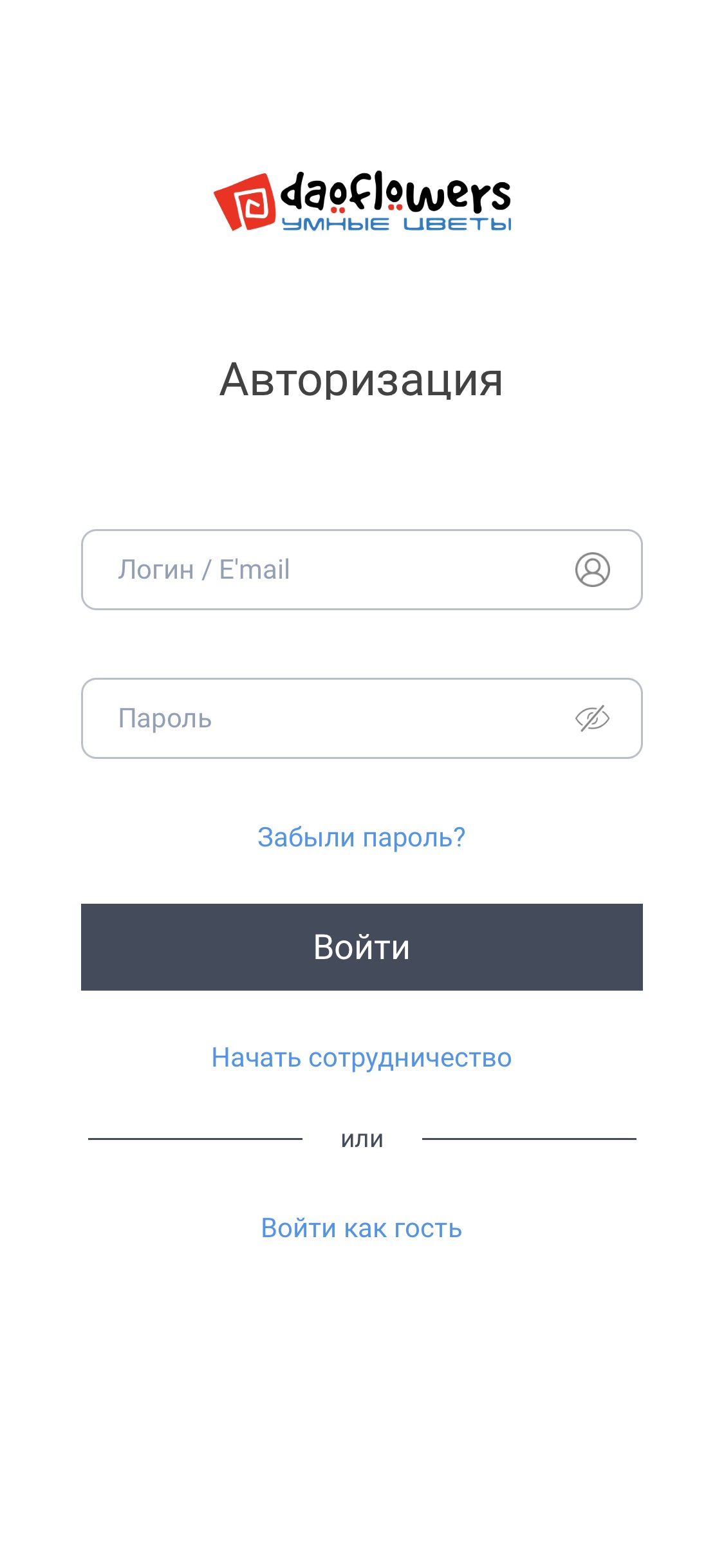Open Начать сотрудничество link
The height and width of the screenshot is (1568, 724).
tap(362, 1058)
